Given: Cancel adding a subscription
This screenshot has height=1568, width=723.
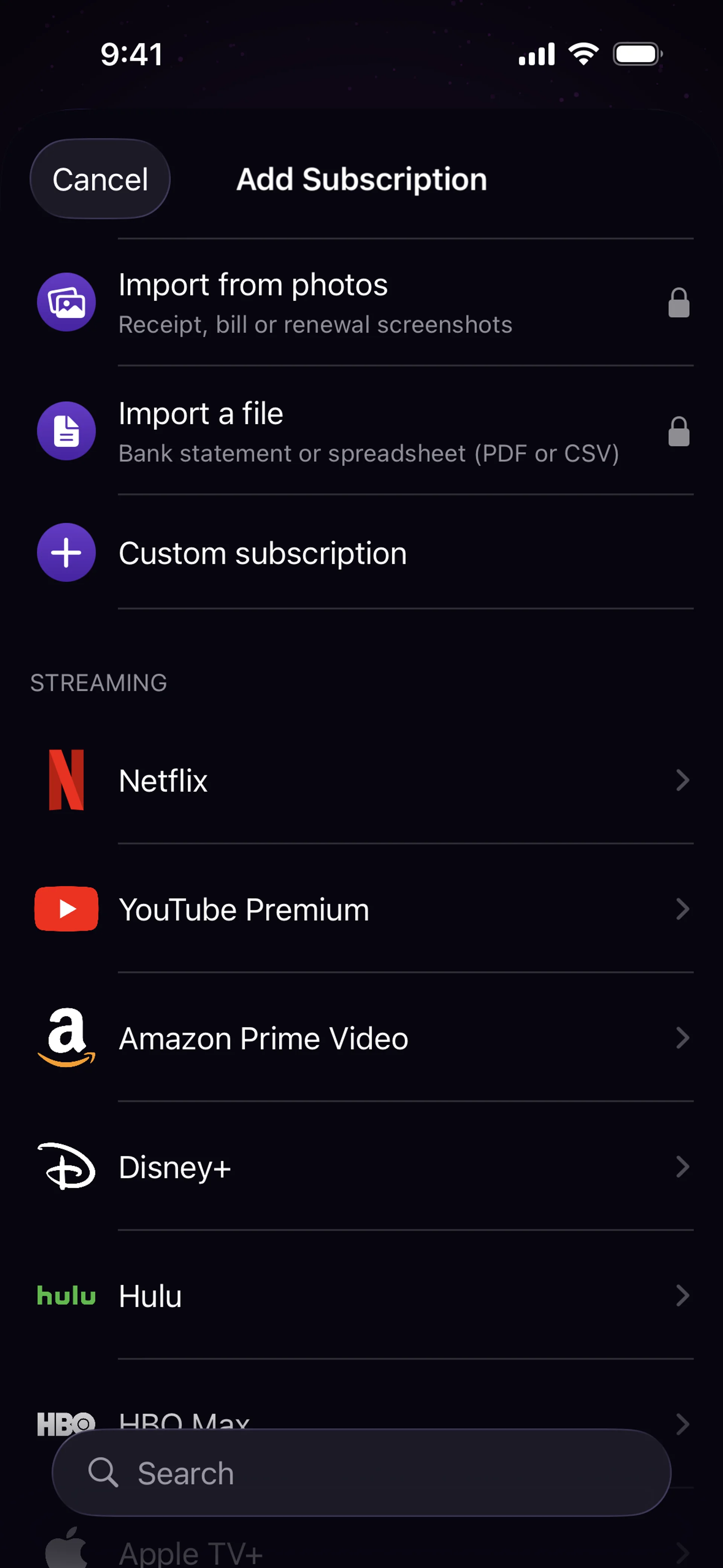Looking at the screenshot, I should tap(100, 179).
